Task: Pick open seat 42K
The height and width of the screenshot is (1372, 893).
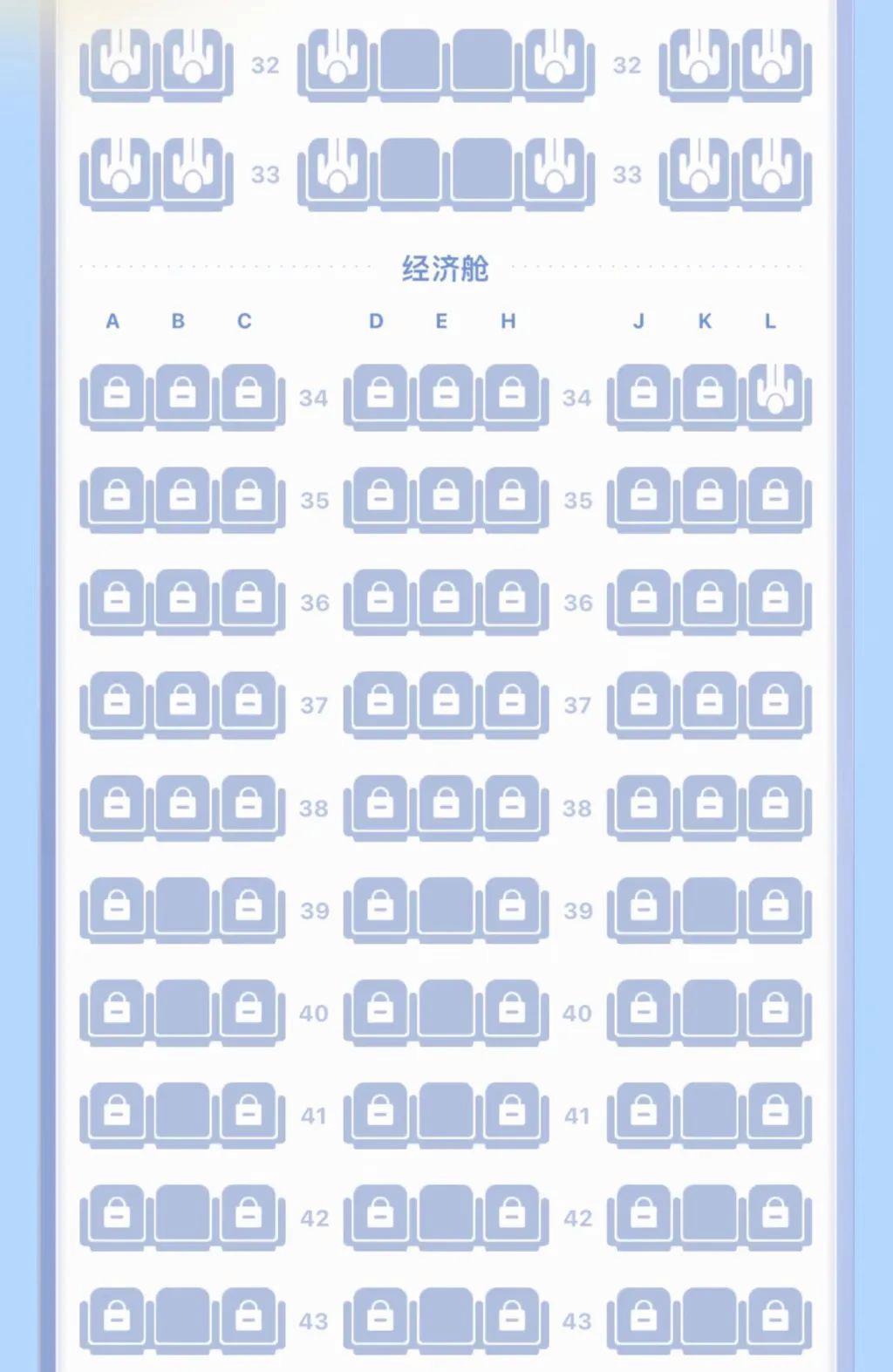Action: tap(709, 1214)
